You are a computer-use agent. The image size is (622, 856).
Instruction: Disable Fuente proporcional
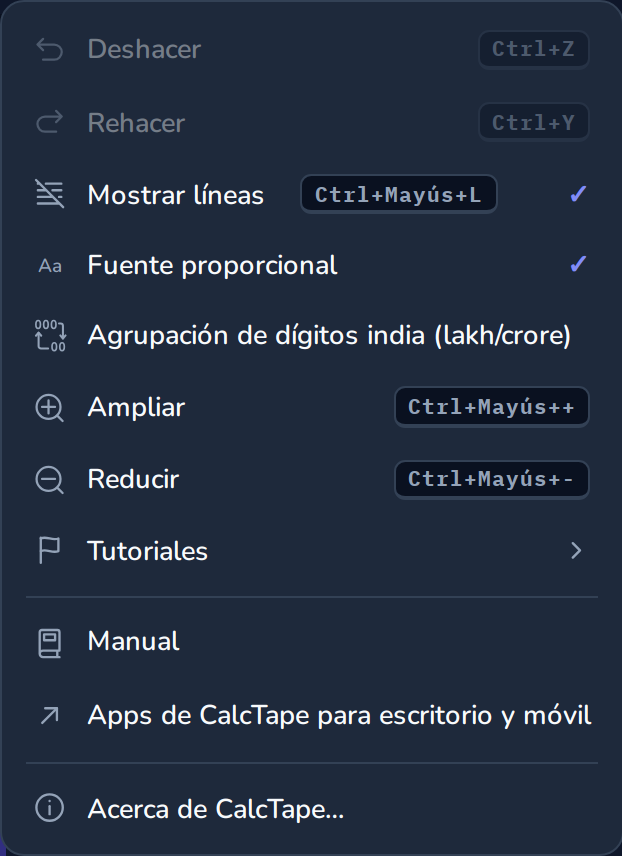[311, 265]
